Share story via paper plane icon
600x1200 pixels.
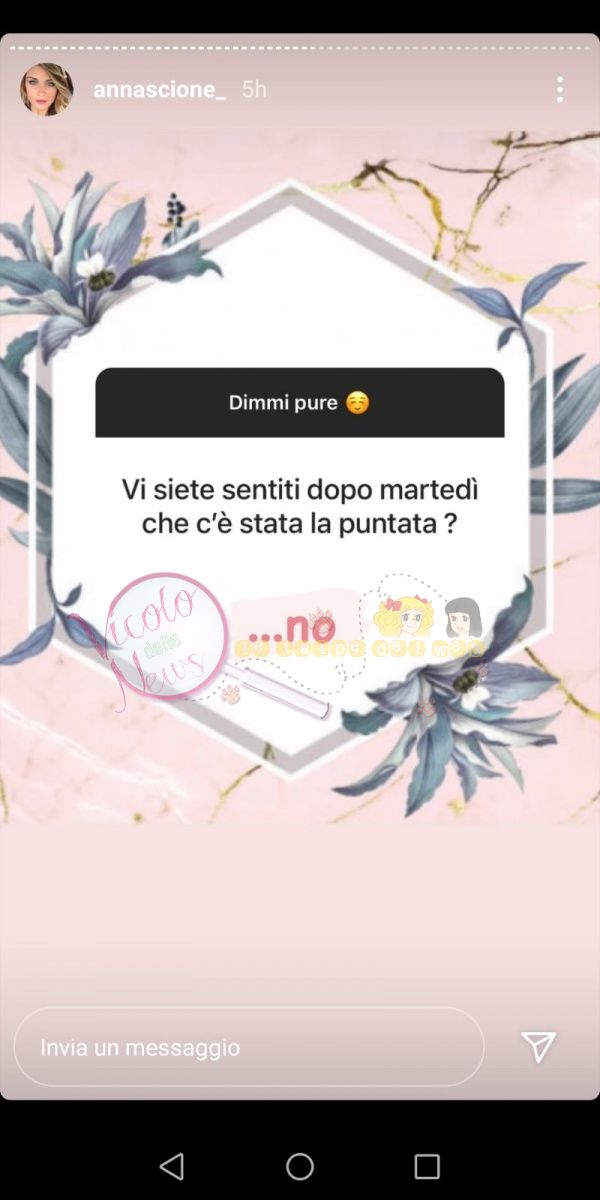click(538, 1047)
